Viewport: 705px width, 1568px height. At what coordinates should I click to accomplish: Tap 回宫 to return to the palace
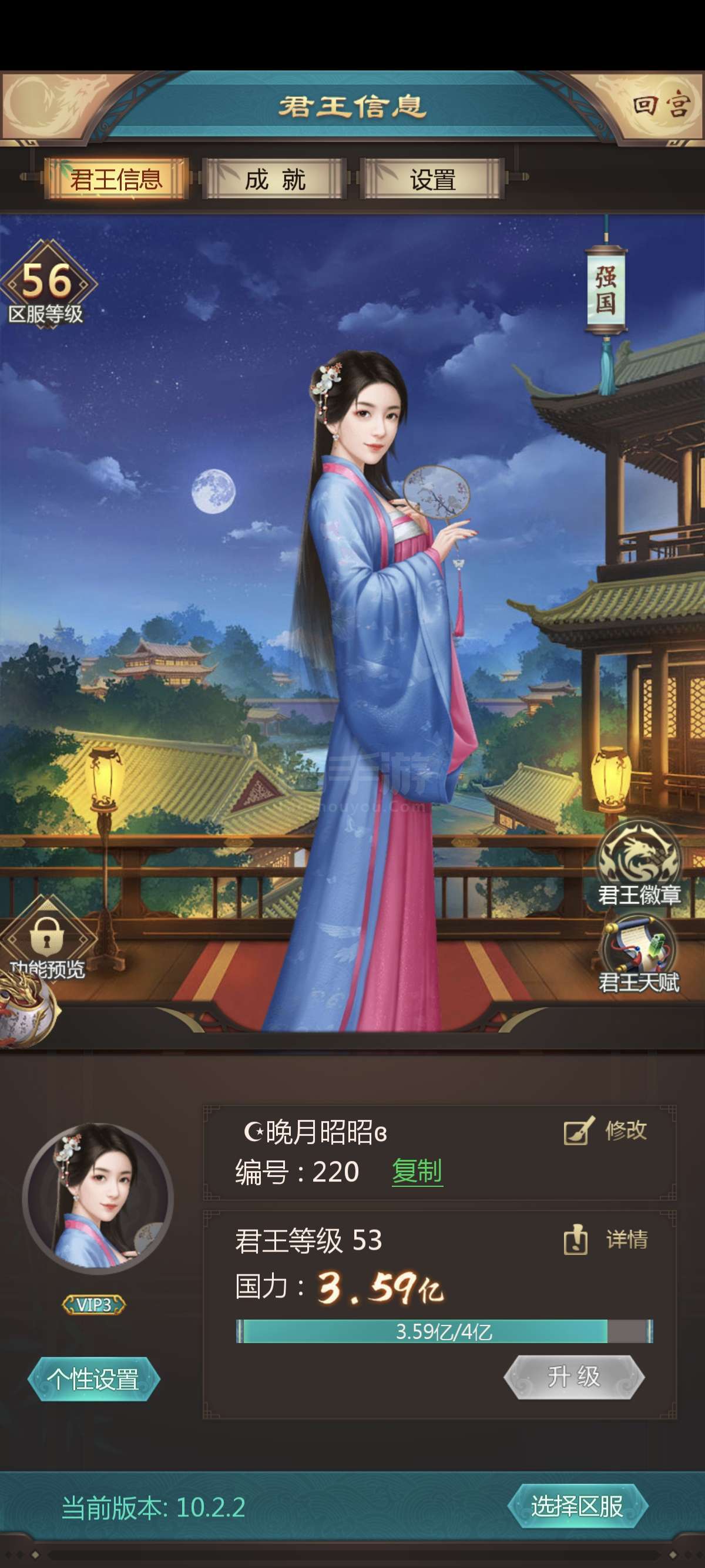(x=661, y=106)
